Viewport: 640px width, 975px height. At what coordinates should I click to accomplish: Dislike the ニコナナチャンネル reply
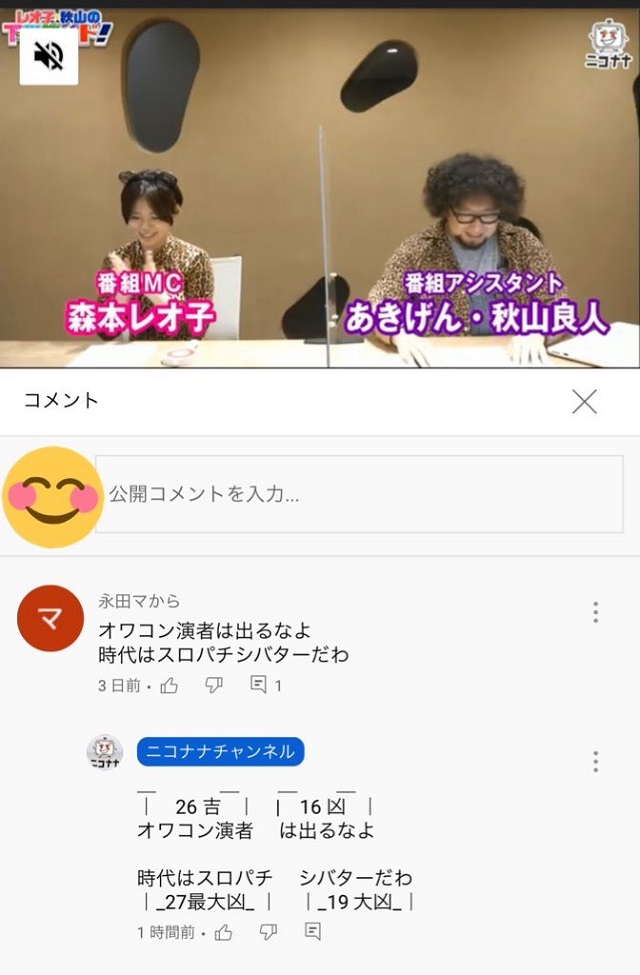click(x=268, y=932)
